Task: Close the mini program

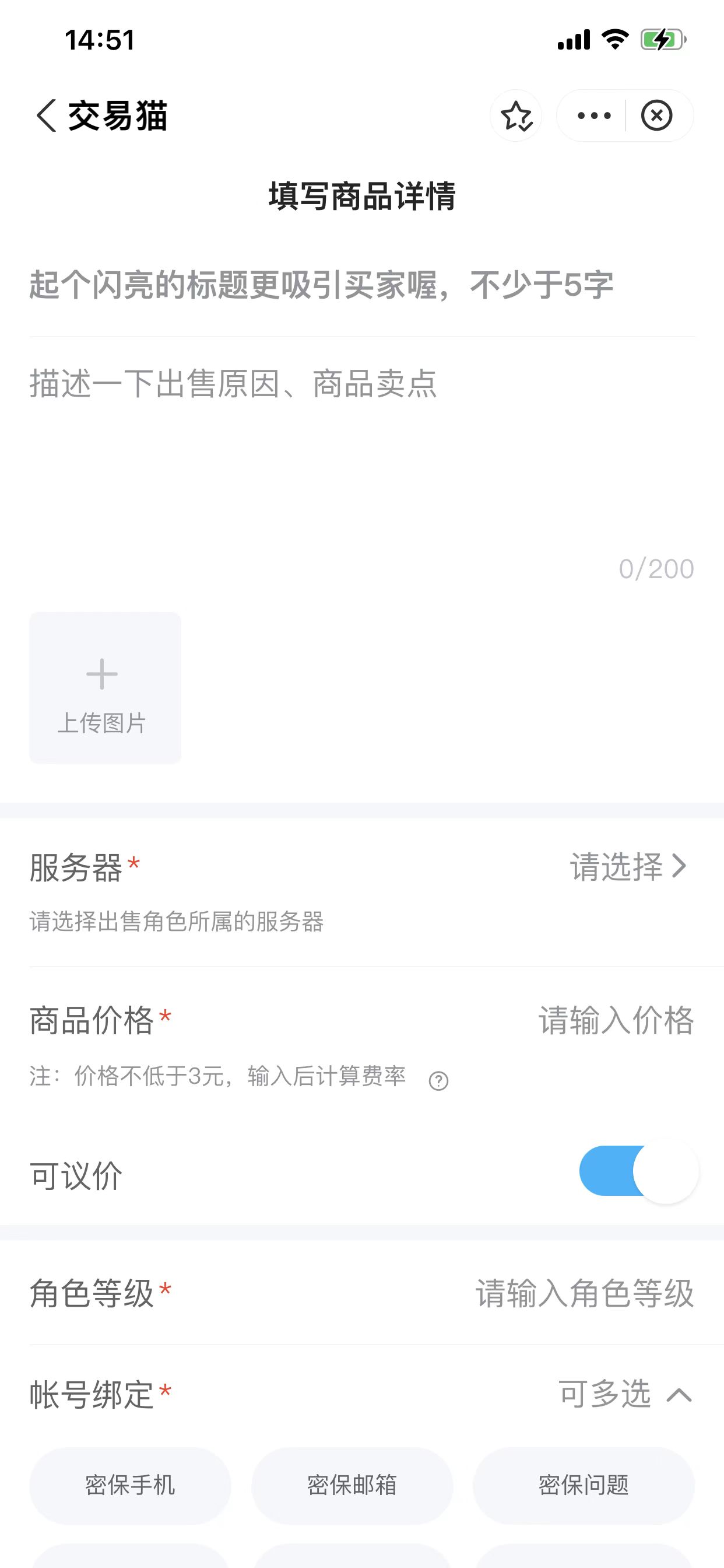Action: click(656, 116)
